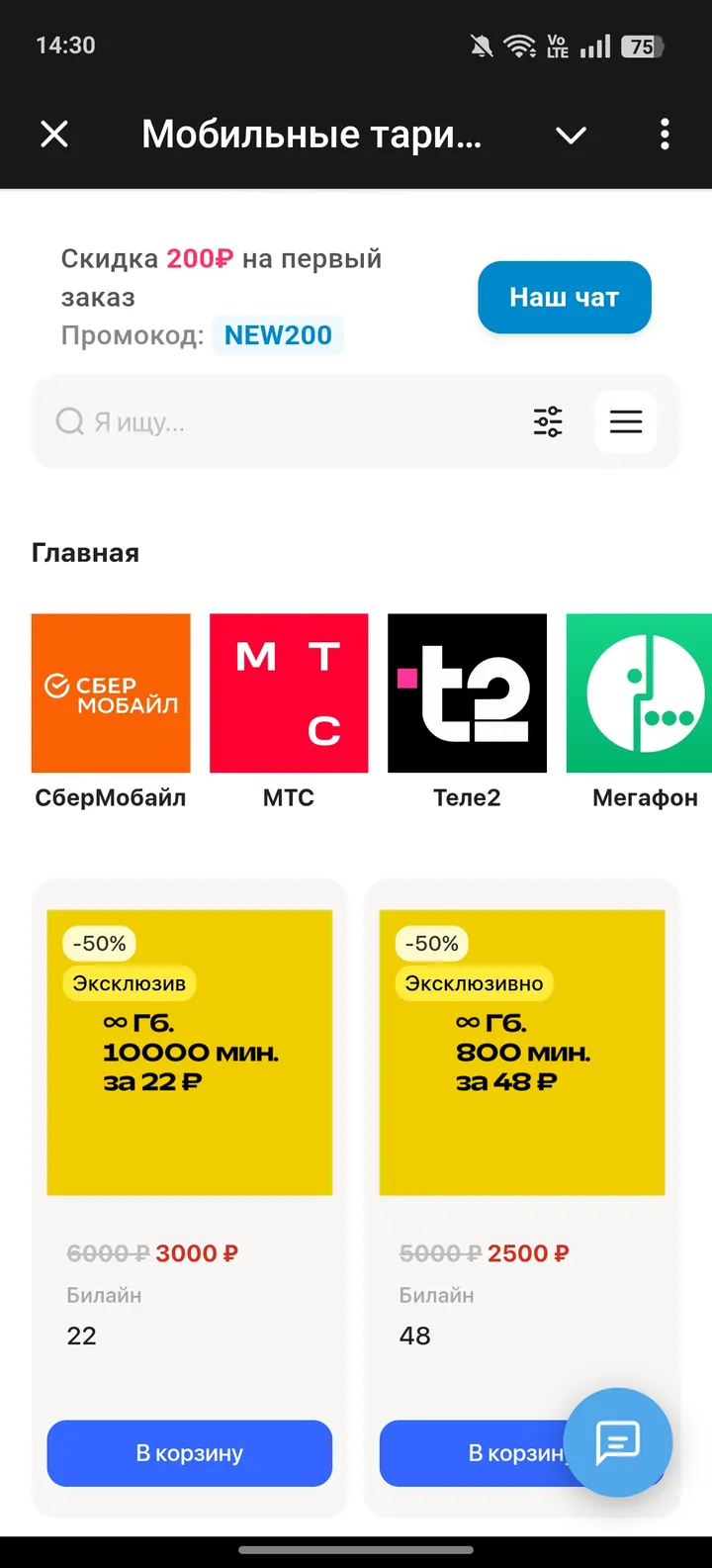
Task: Open the three-dot overflow menu
Action: coord(665,134)
